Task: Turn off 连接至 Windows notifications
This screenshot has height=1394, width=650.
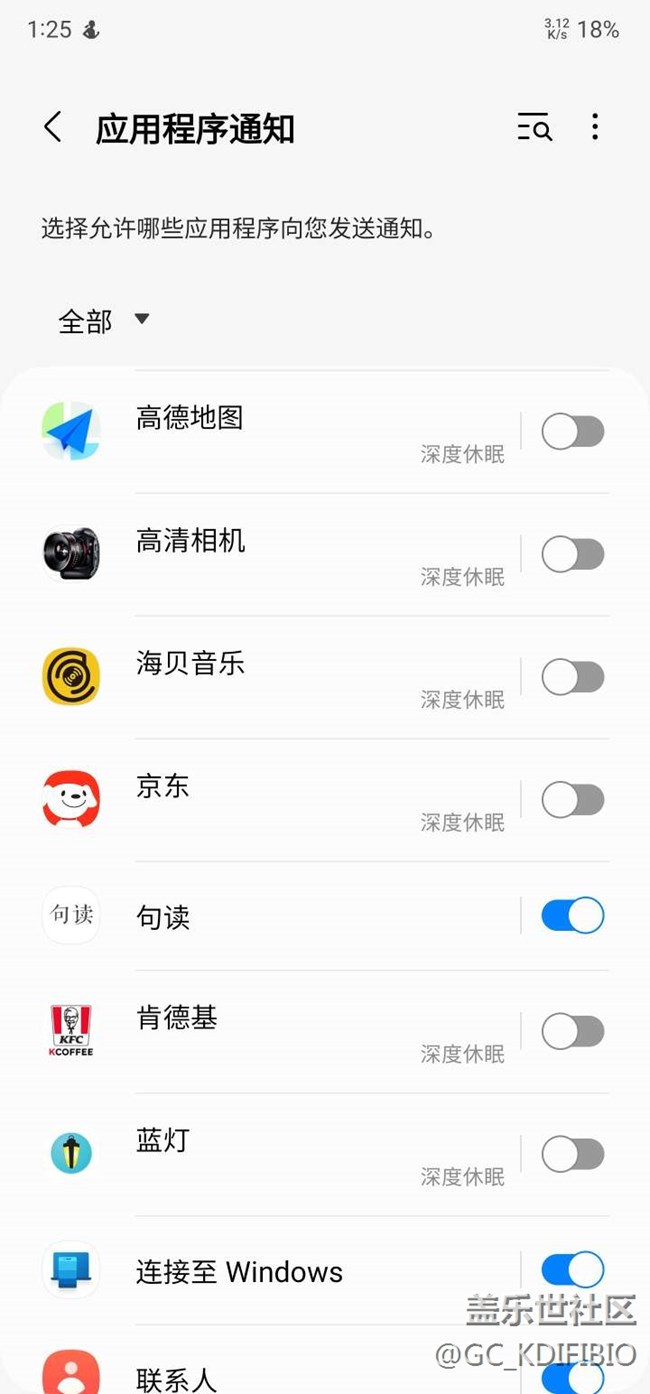Action: coord(573,1270)
